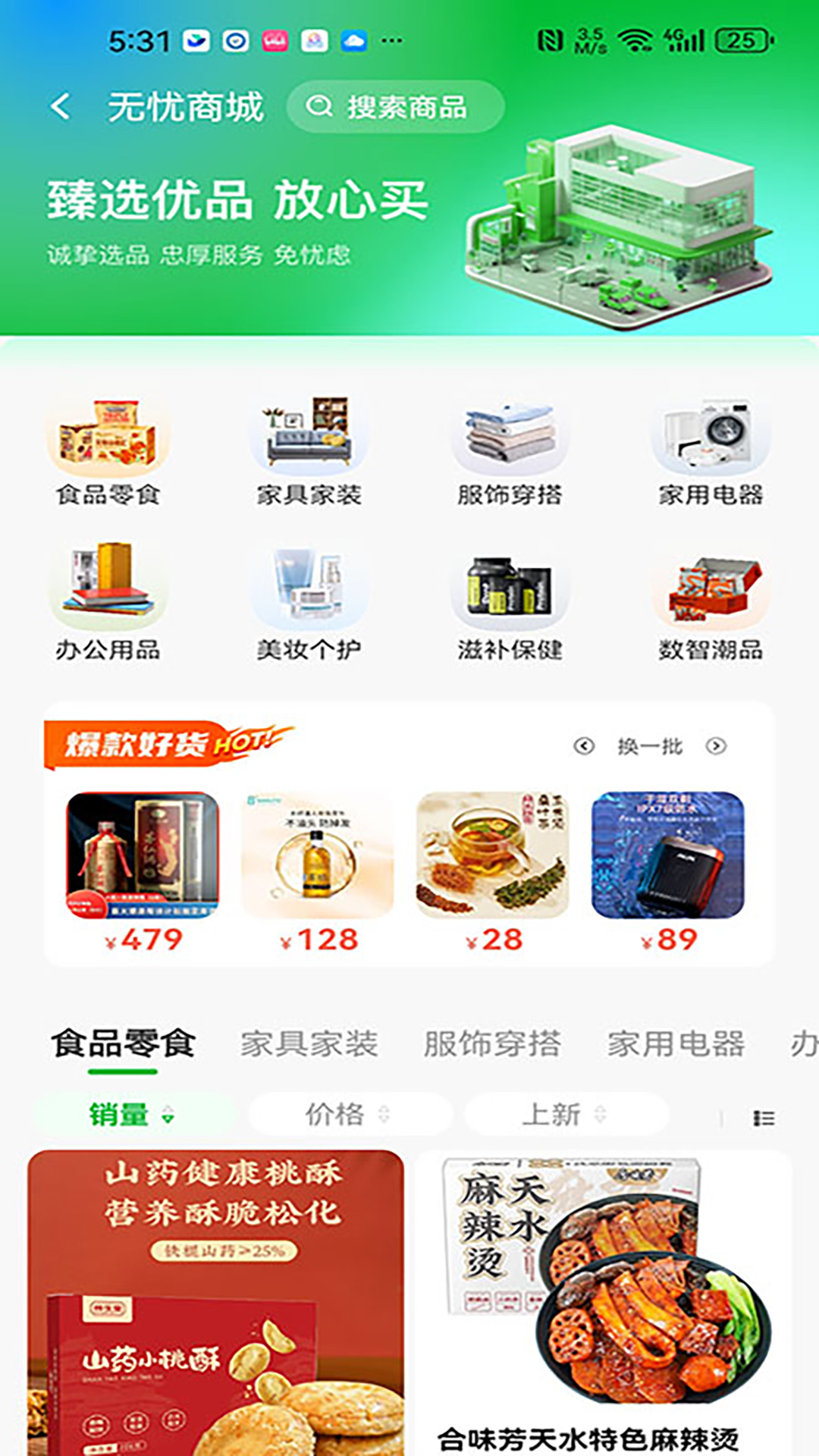Open the 家用电器 category icon
Viewport: 819px width, 1456px height.
(711, 436)
